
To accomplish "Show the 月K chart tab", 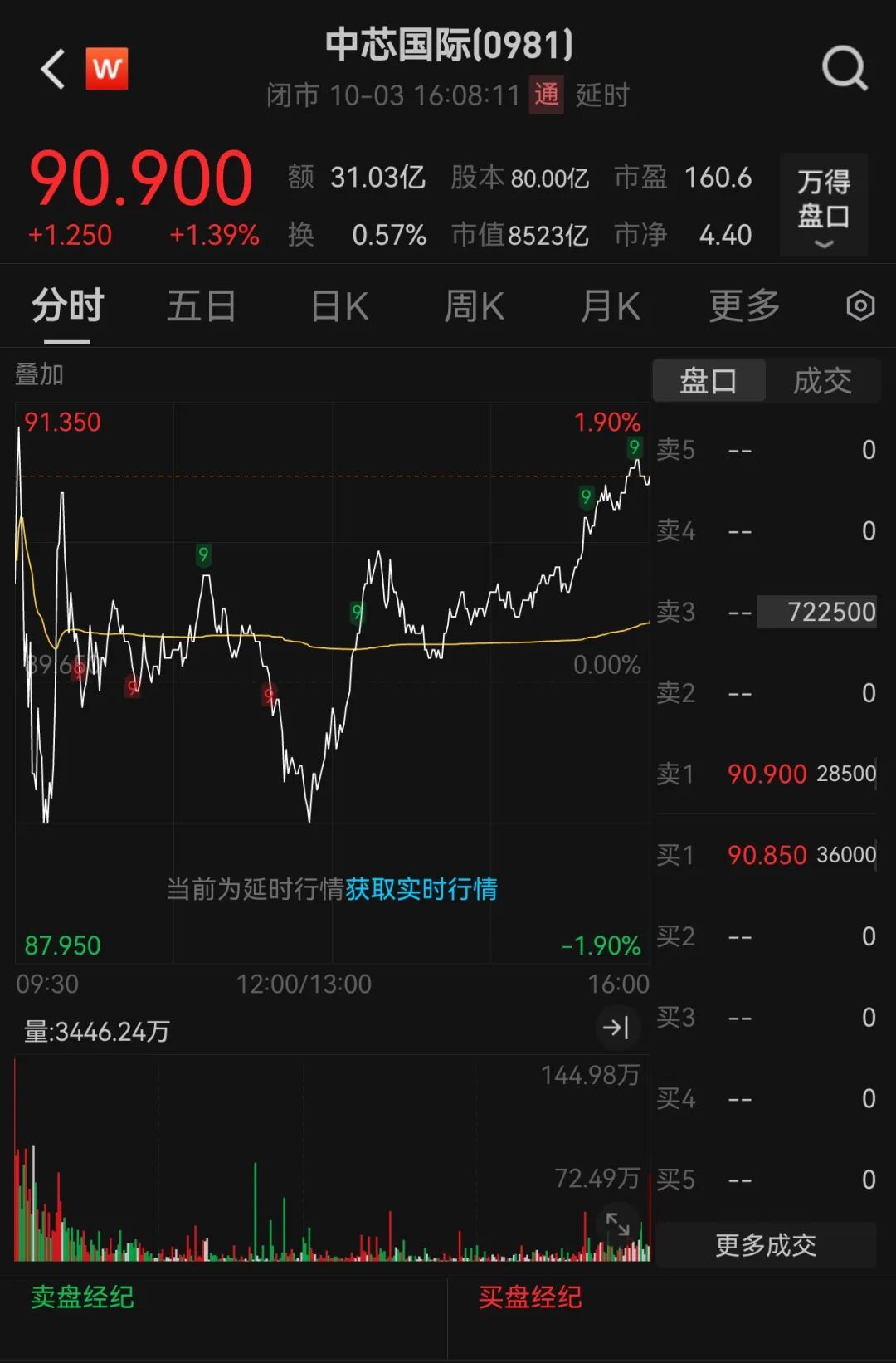I will click(610, 306).
